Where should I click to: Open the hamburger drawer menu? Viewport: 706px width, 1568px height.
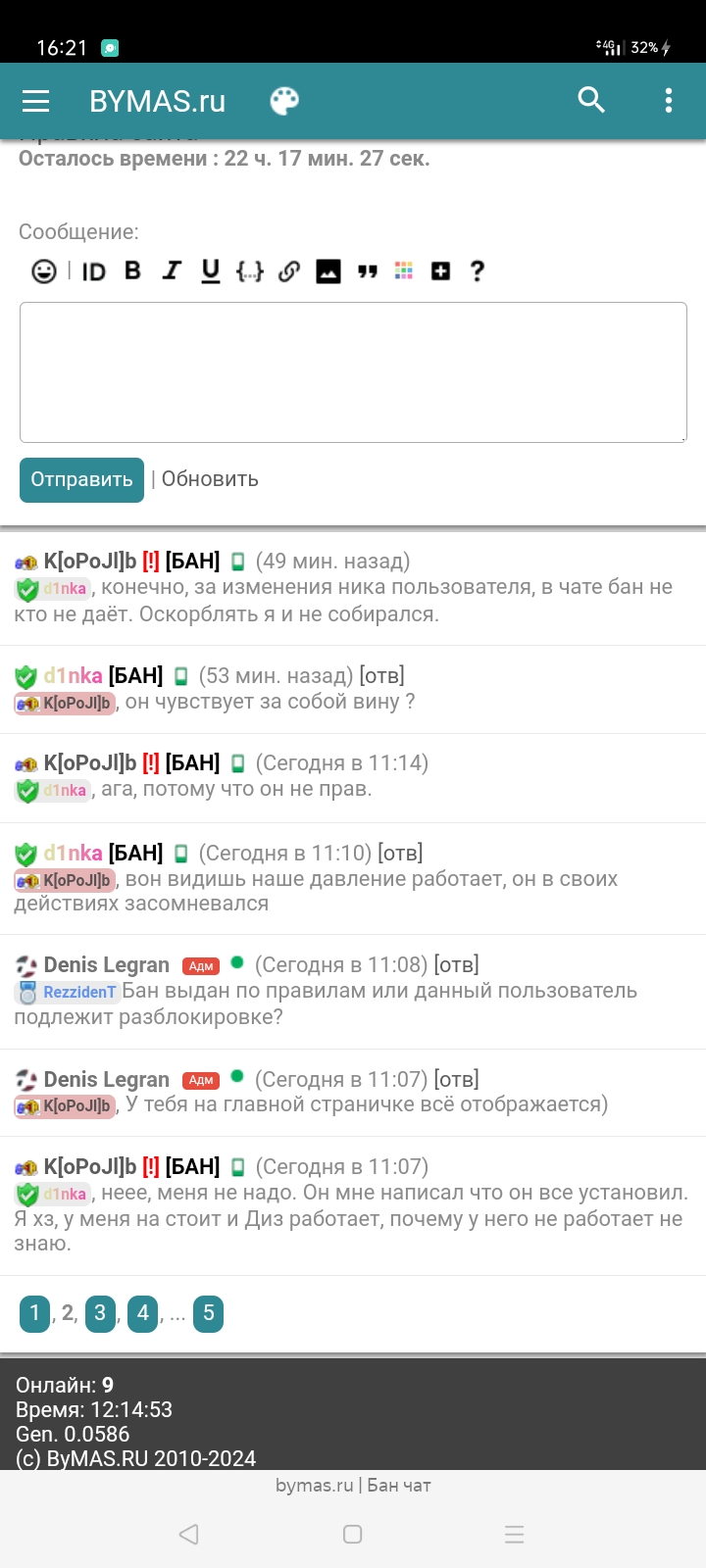click(x=36, y=101)
